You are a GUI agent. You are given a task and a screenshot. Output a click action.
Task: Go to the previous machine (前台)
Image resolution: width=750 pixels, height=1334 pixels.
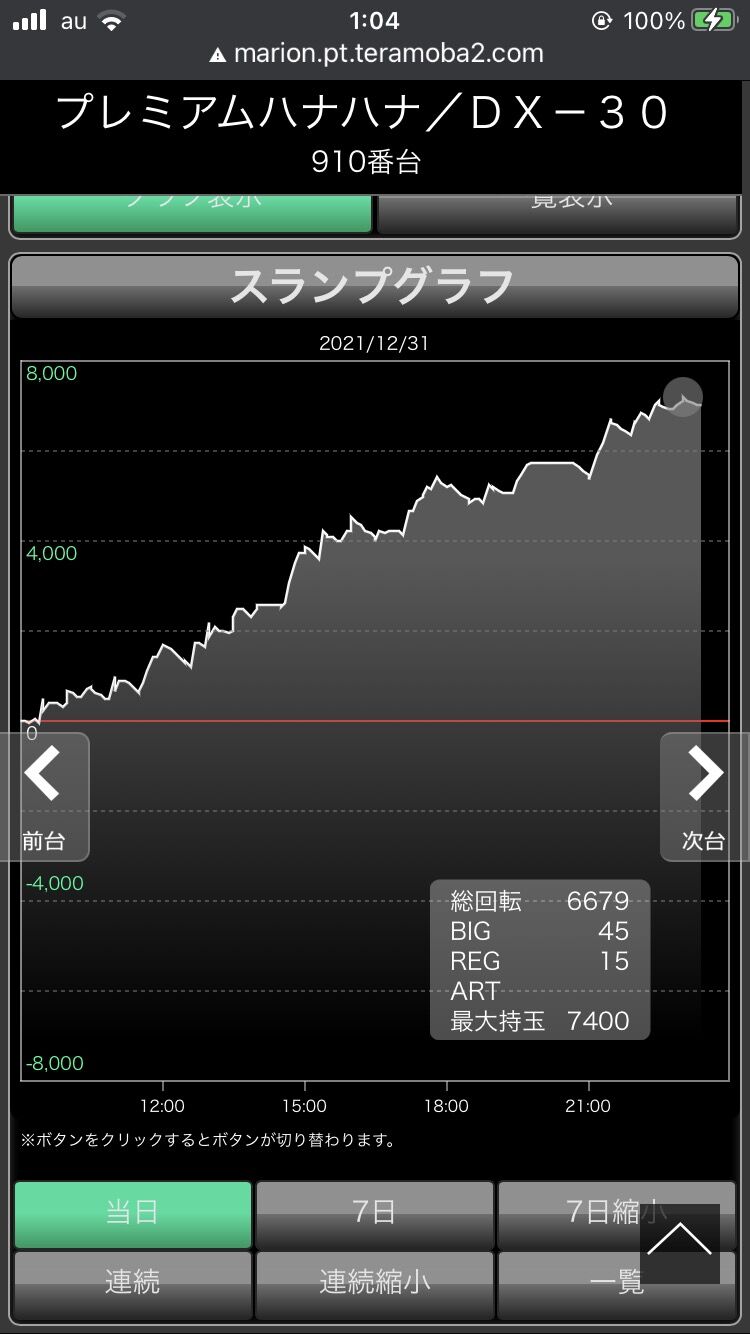(44, 797)
